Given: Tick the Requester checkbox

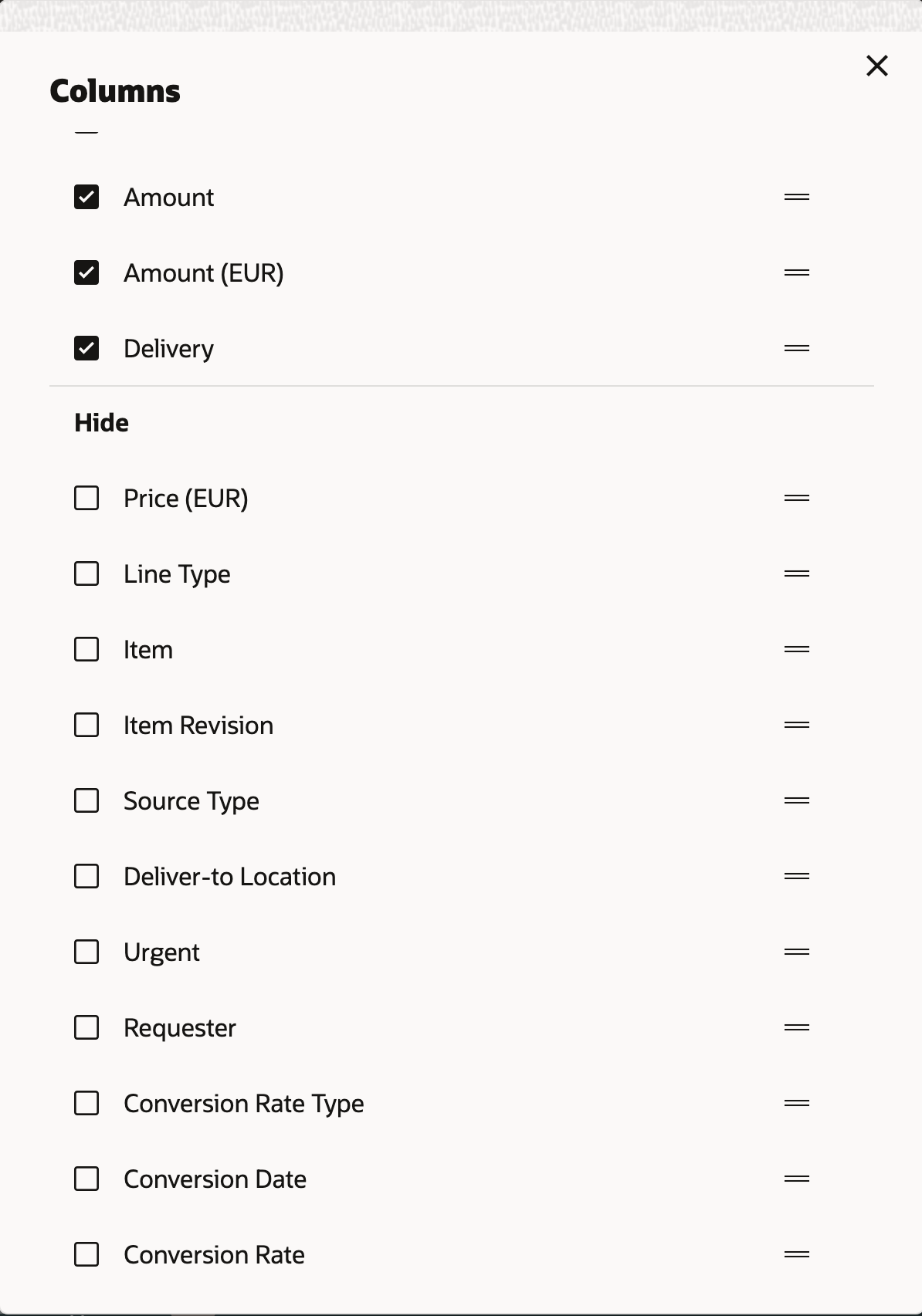Looking at the screenshot, I should [x=86, y=1028].
